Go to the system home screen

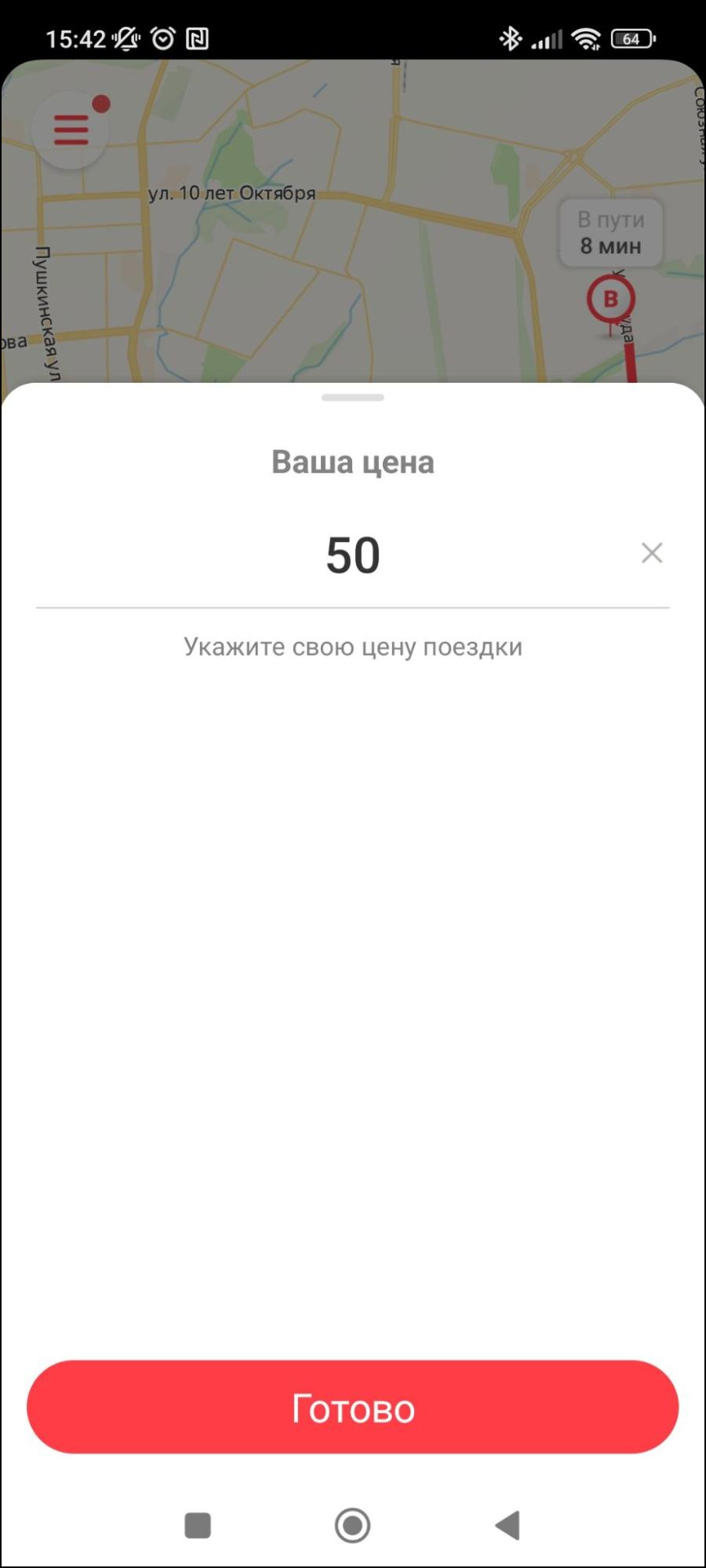(352, 1525)
